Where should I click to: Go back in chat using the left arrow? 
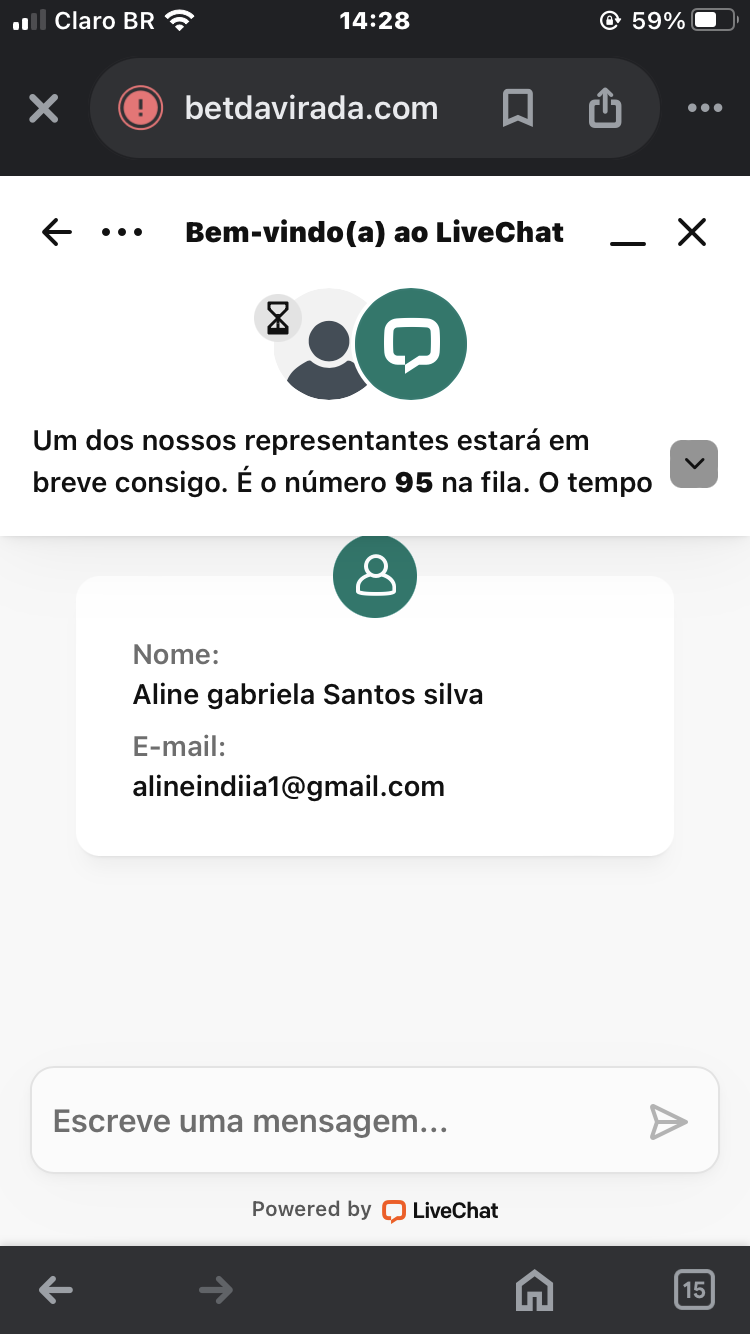(56, 232)
